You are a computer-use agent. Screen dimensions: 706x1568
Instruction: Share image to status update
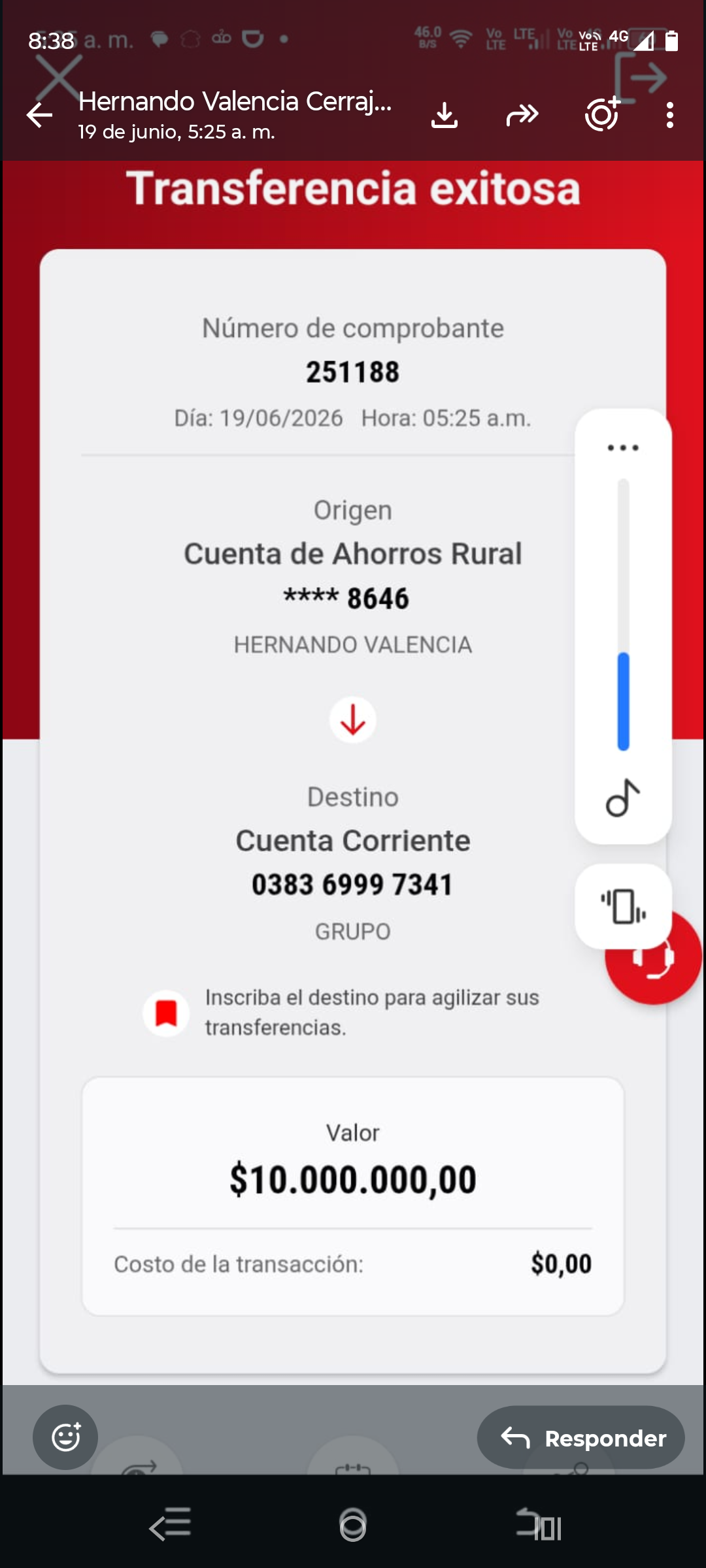coord(603,114)
